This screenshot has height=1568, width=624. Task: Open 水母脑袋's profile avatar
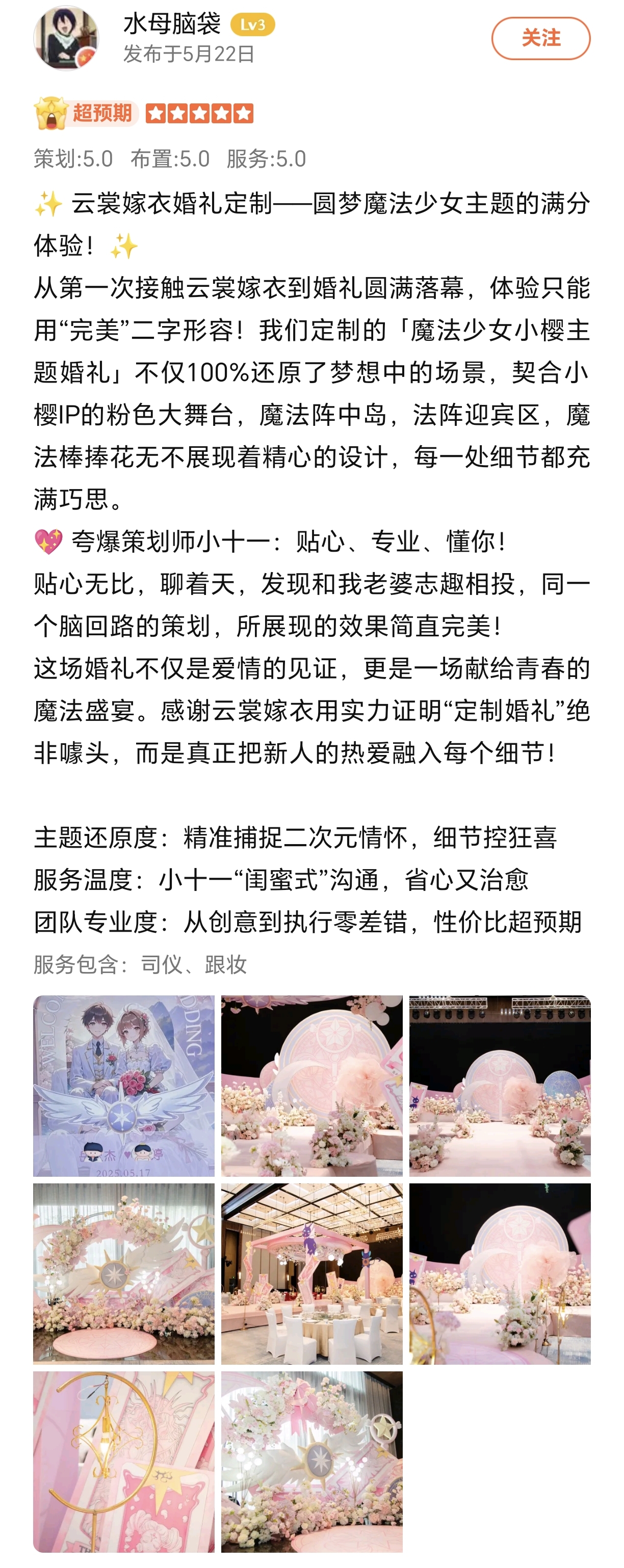click(x=66, y=38)
